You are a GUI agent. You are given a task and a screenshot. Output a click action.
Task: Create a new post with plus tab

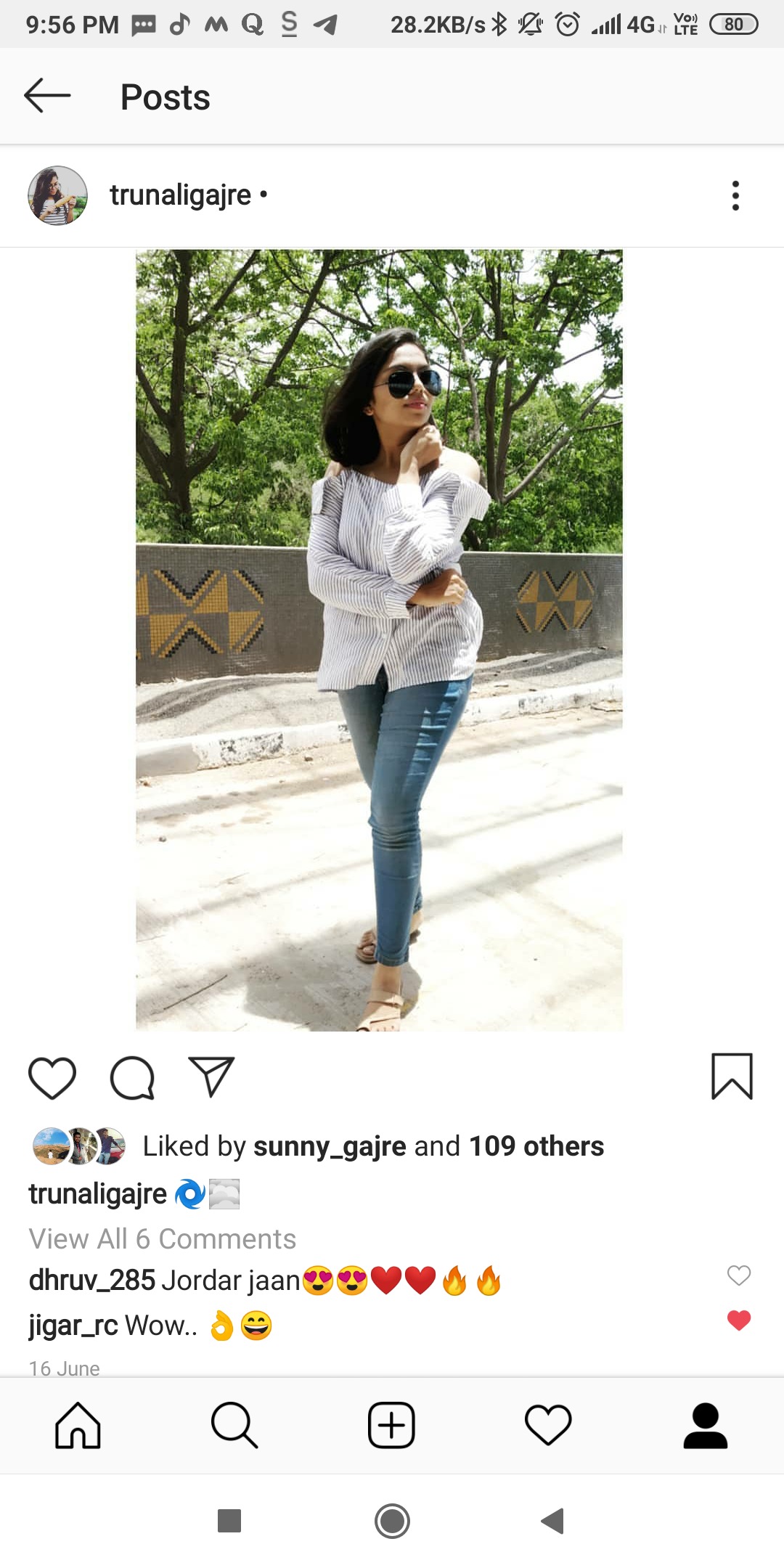click(391, 1426)
